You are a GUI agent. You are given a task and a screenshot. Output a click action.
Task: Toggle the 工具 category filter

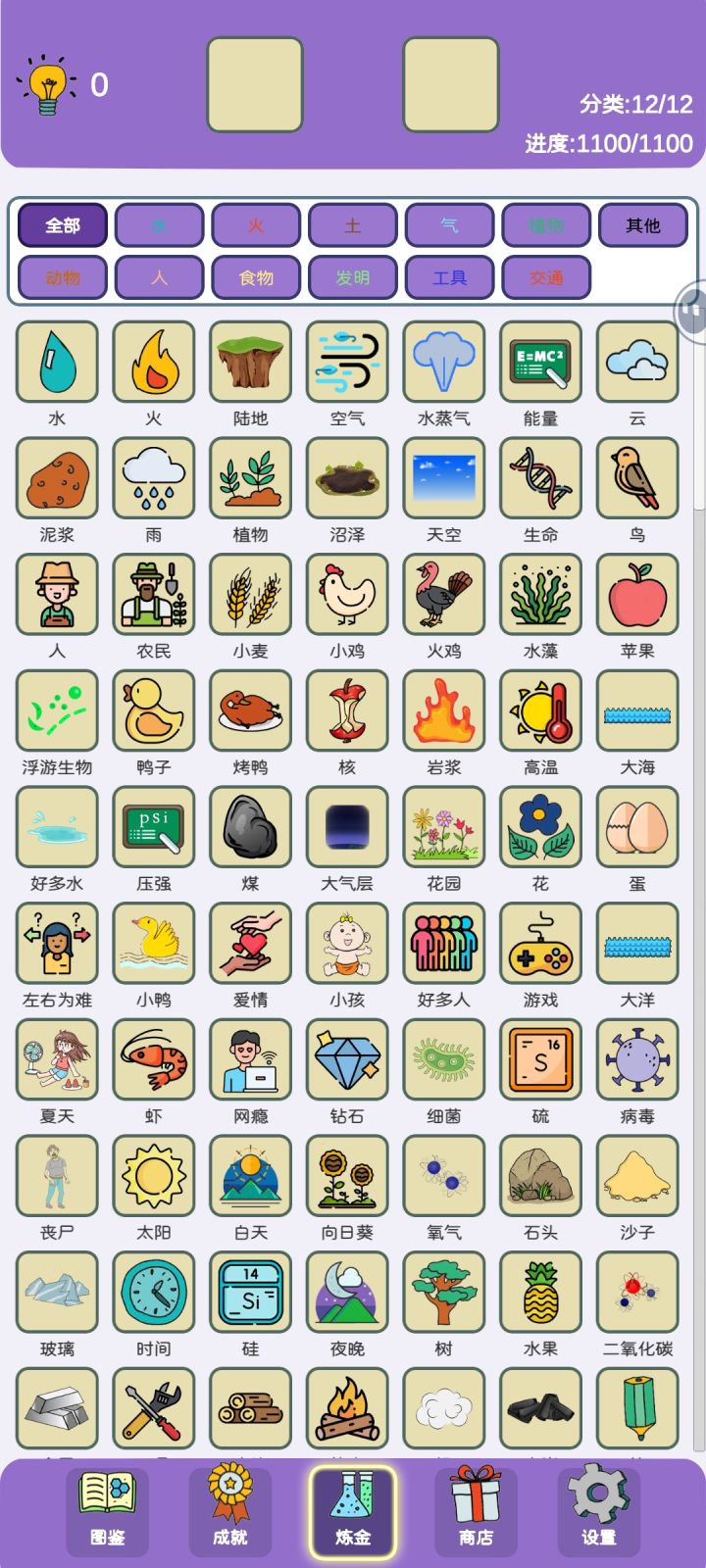click(449, 277)
